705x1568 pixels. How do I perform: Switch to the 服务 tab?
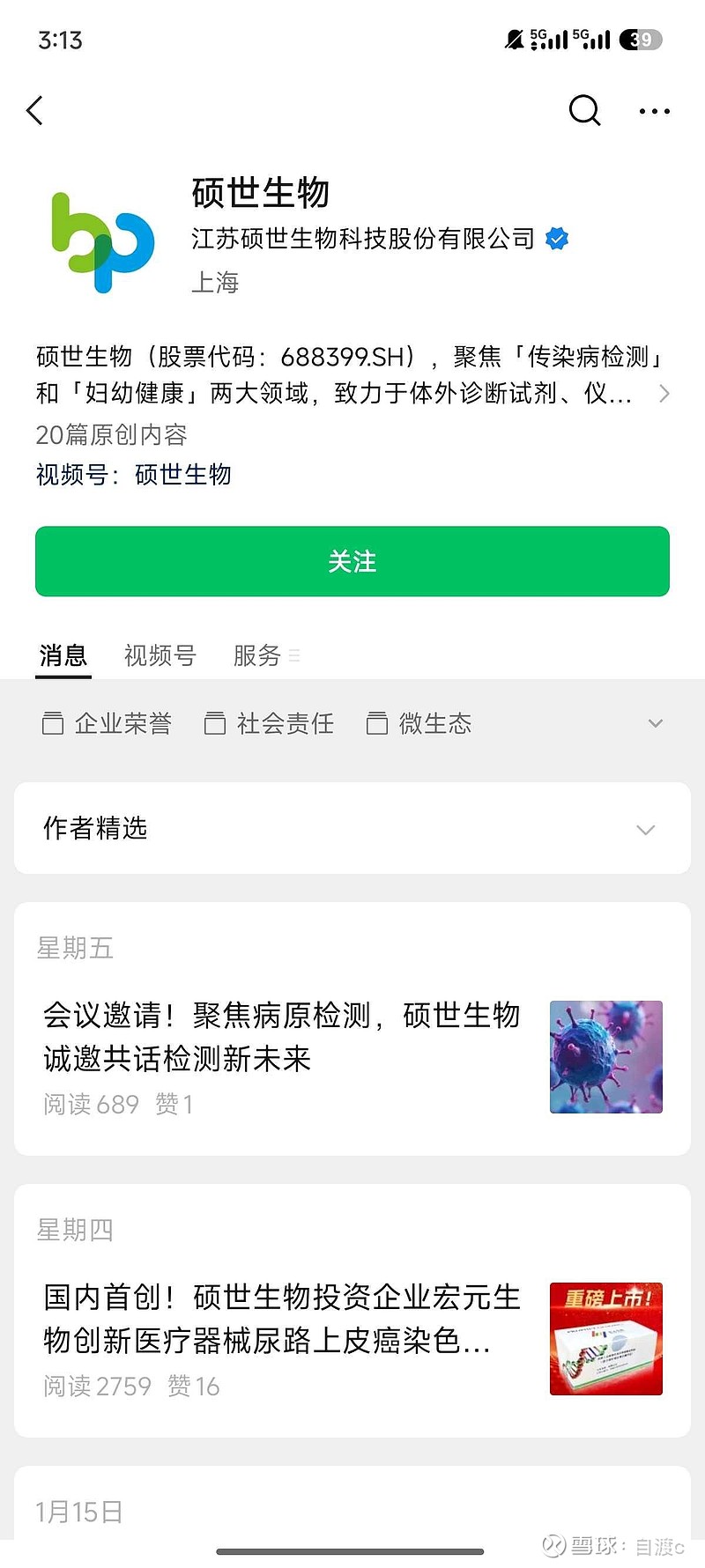tap(256, 655)
